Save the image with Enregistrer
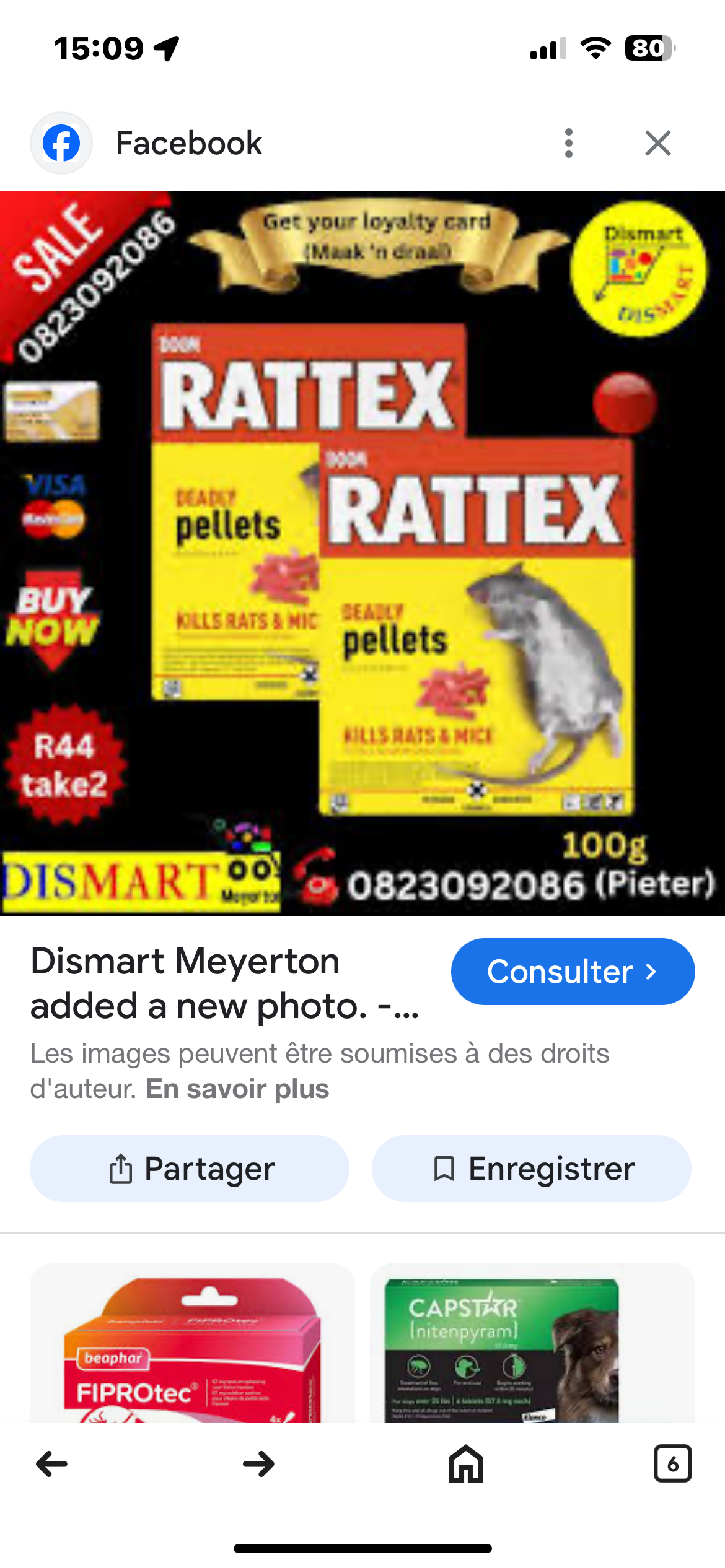The image size is (725, 1568). coord(531,1168)
